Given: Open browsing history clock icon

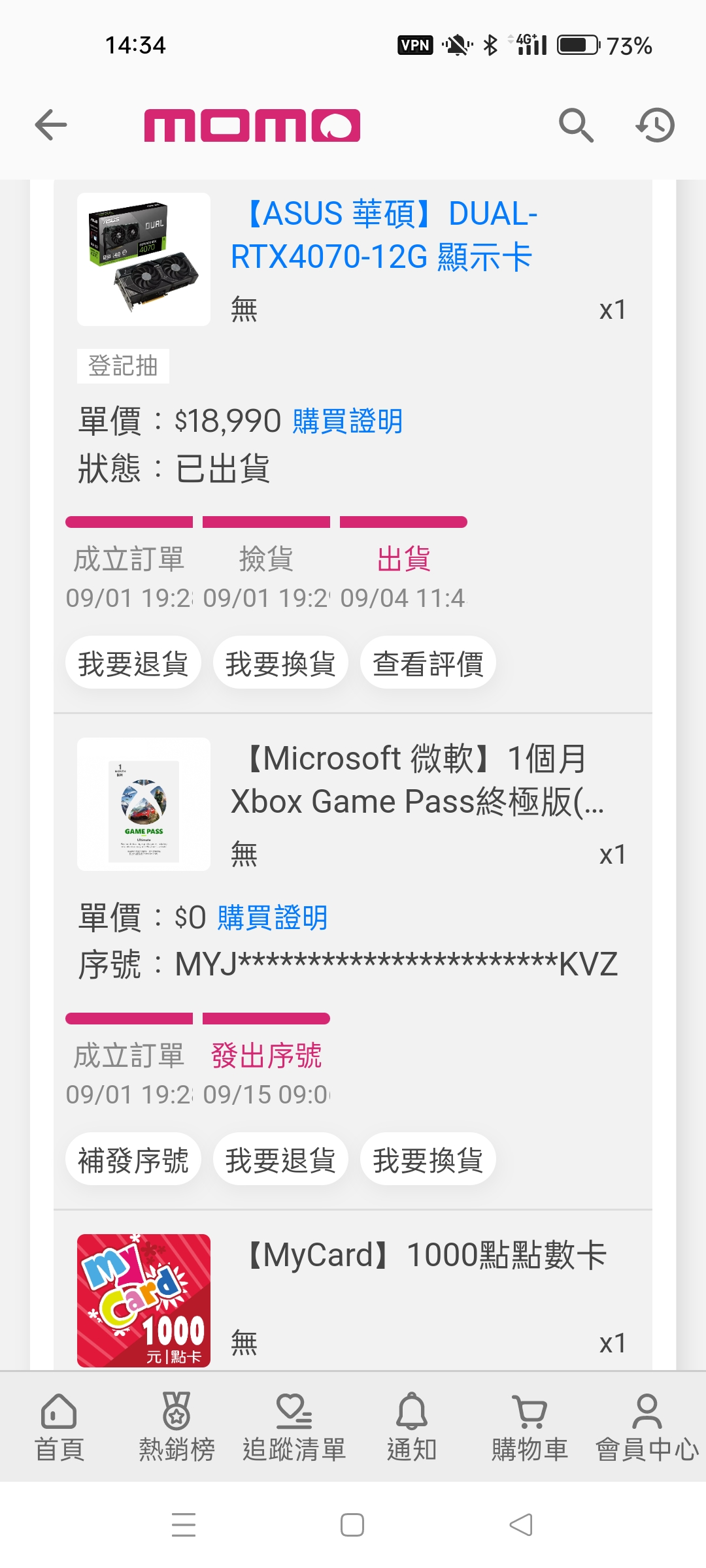Looking at the screenshot, I should click(x=655, y=125).
